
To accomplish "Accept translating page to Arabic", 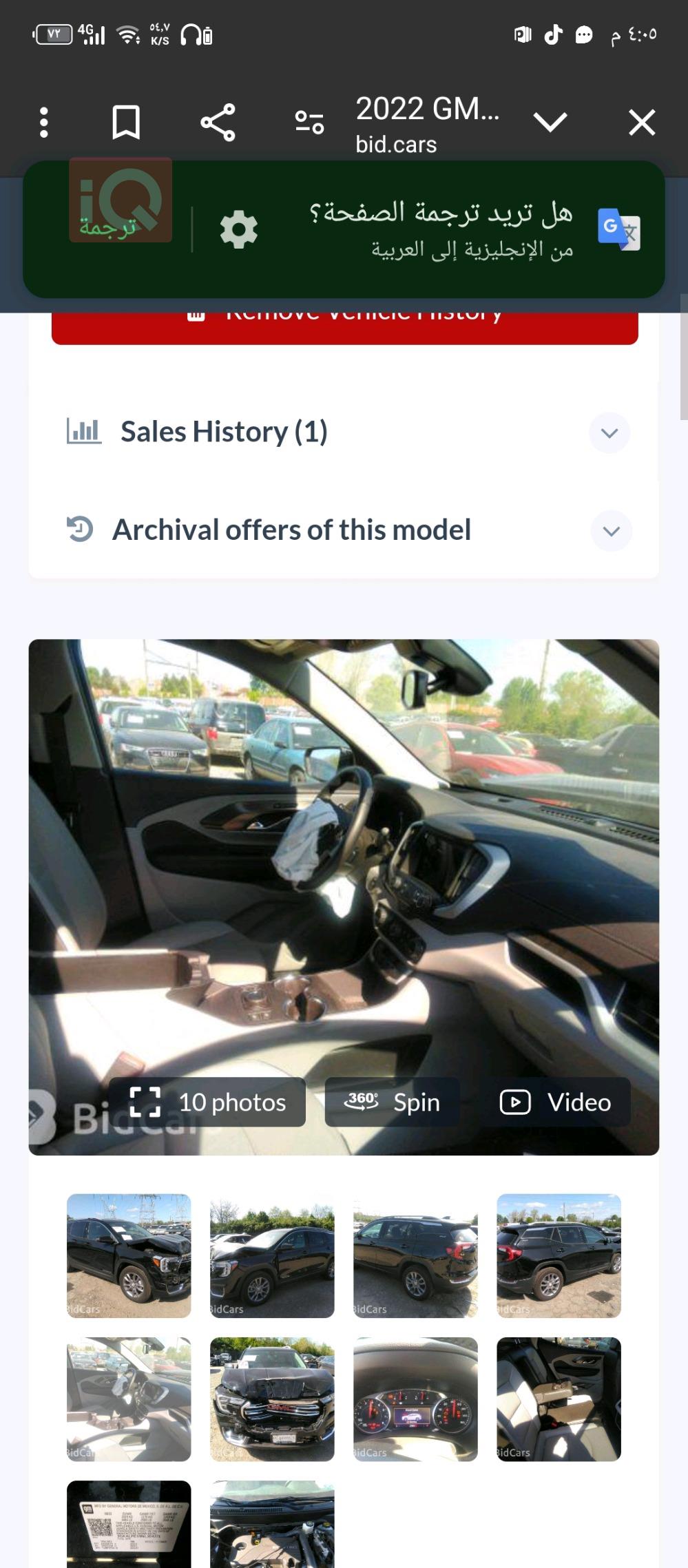I will [x=441, y=229].
